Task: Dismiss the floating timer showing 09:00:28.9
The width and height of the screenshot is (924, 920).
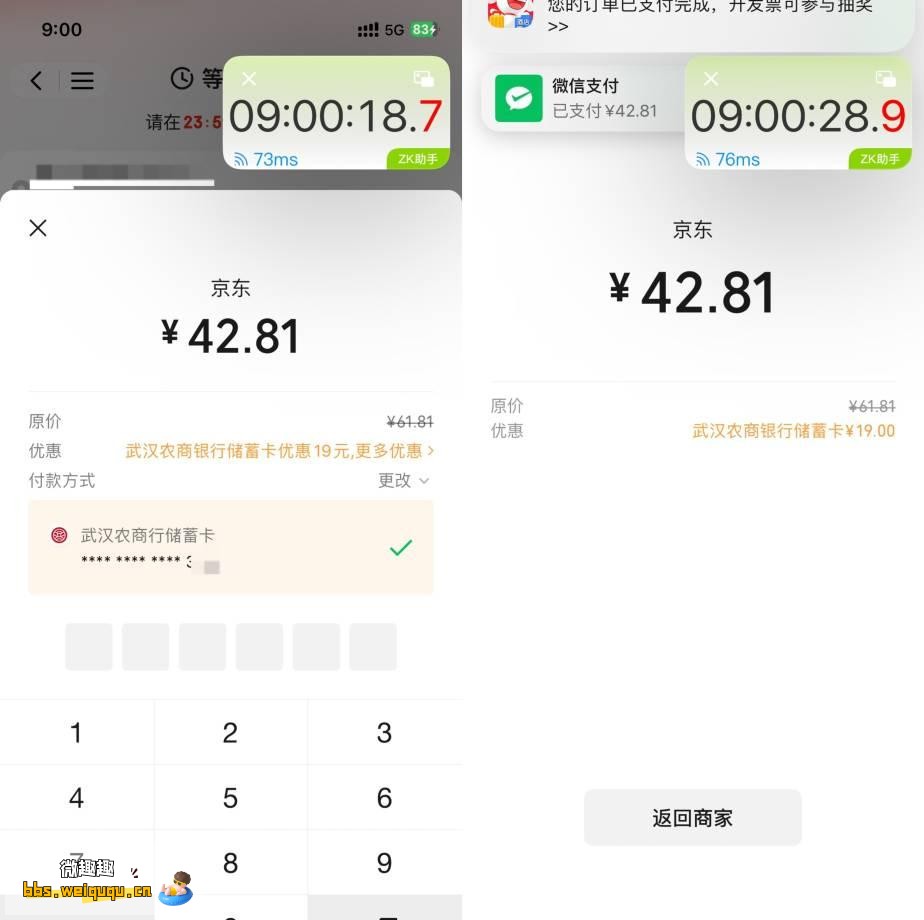Action: (x=711, y=79)
